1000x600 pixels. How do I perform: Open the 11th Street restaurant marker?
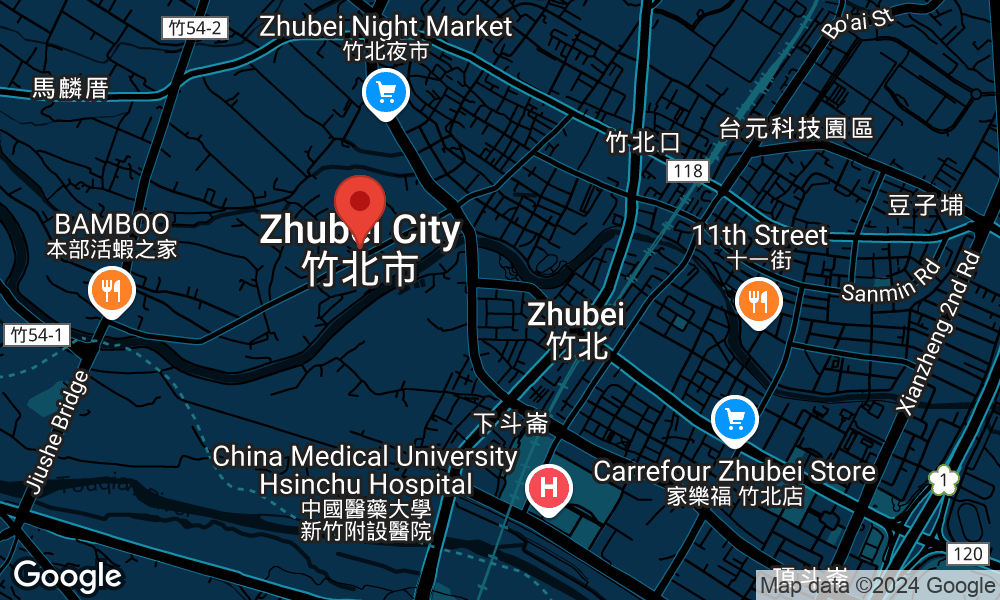click(758, 300)
